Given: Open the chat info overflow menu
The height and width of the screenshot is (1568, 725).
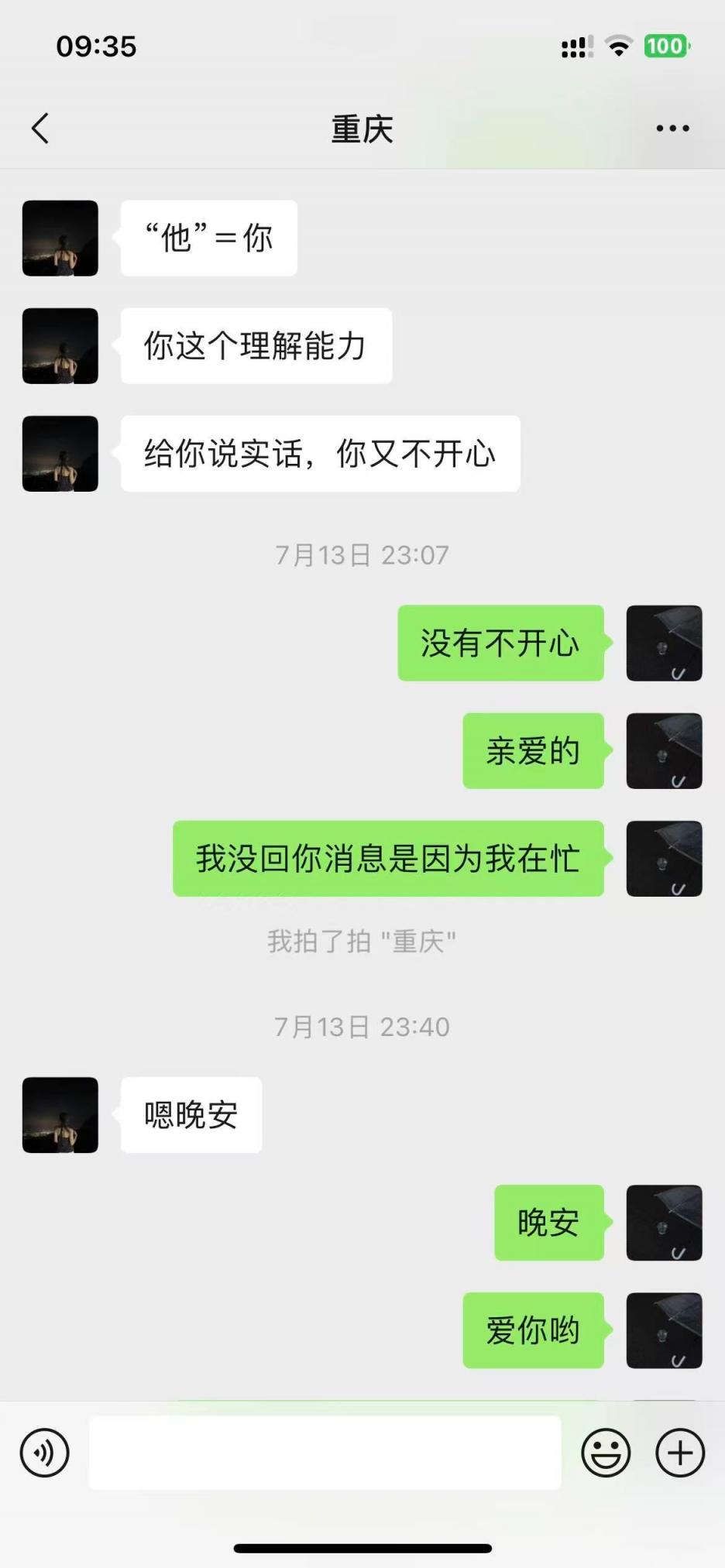Looking at the screenshot, I should 672,129.
